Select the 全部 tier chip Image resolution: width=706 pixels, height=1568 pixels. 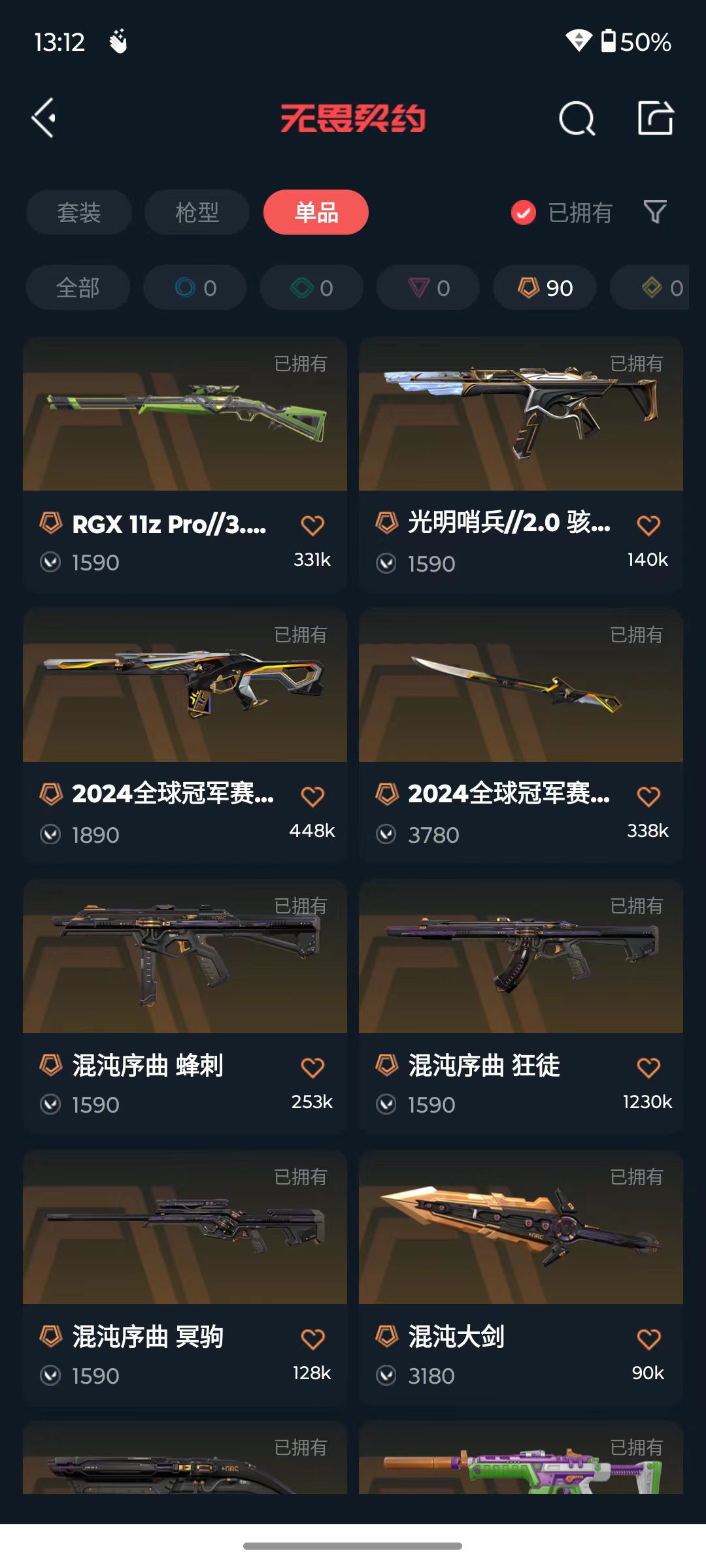78,287
